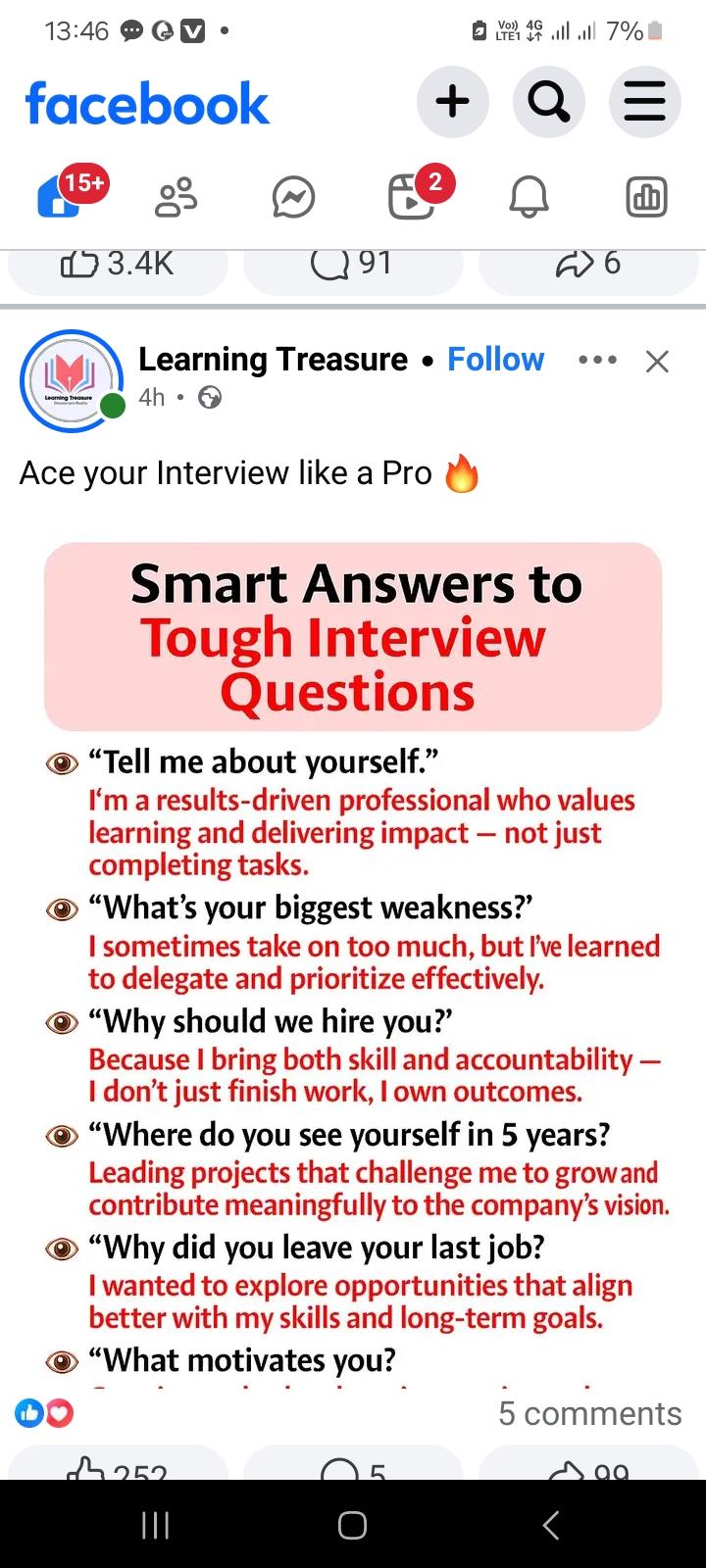The image size is (706, 1568).
Task: Open Learning Treasure profile picture
Action: tap(71, 380)
